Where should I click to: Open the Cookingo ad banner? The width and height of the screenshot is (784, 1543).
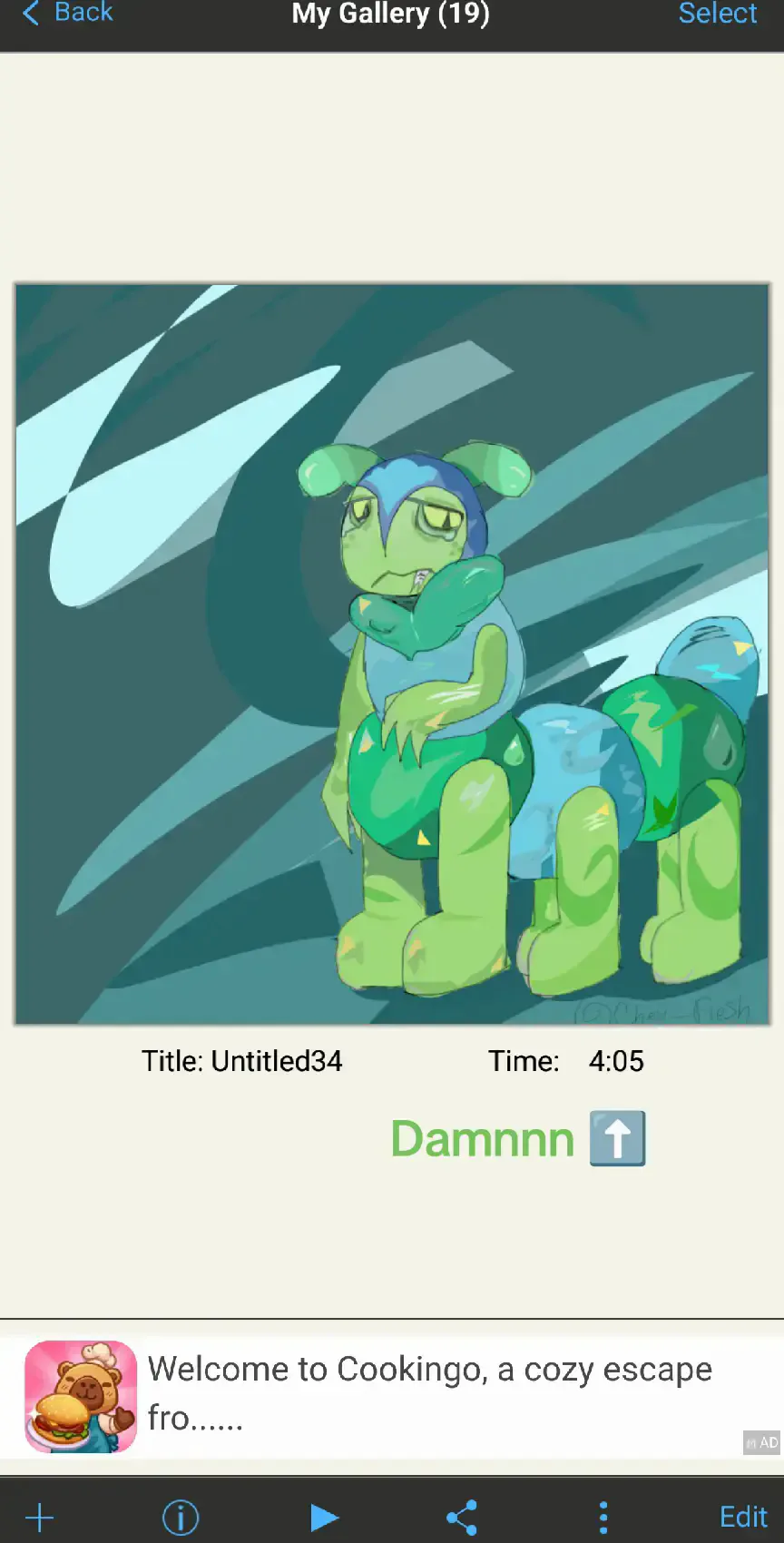click(x=392, y=1396)
